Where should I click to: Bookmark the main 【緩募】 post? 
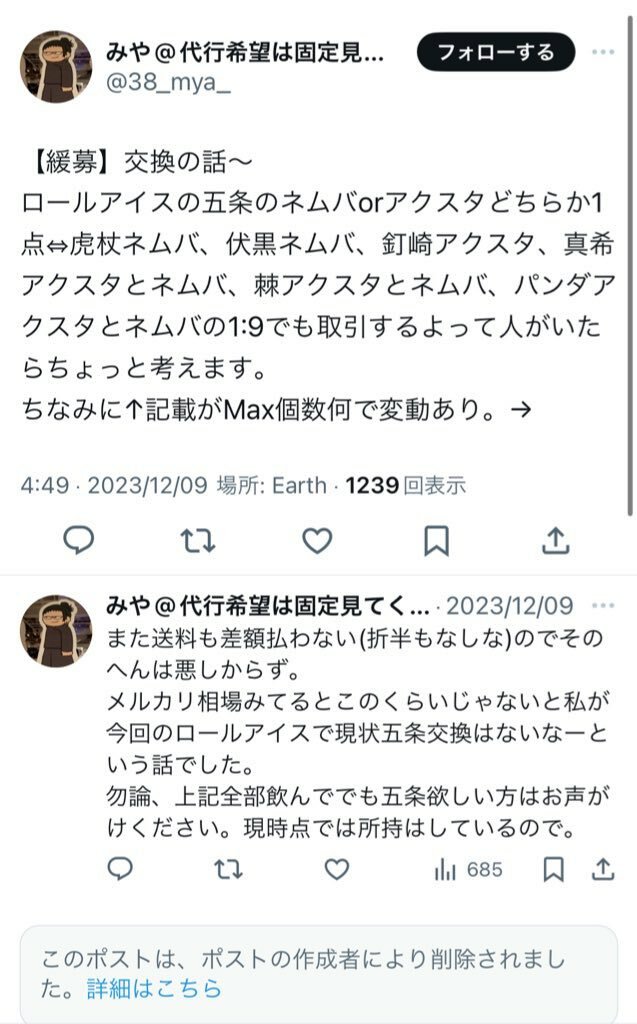[436, 541]
